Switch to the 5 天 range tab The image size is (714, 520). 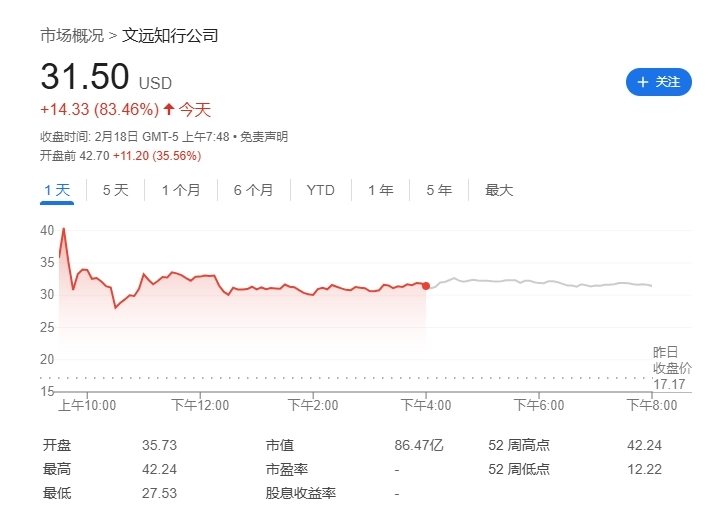tap(115, 190)
